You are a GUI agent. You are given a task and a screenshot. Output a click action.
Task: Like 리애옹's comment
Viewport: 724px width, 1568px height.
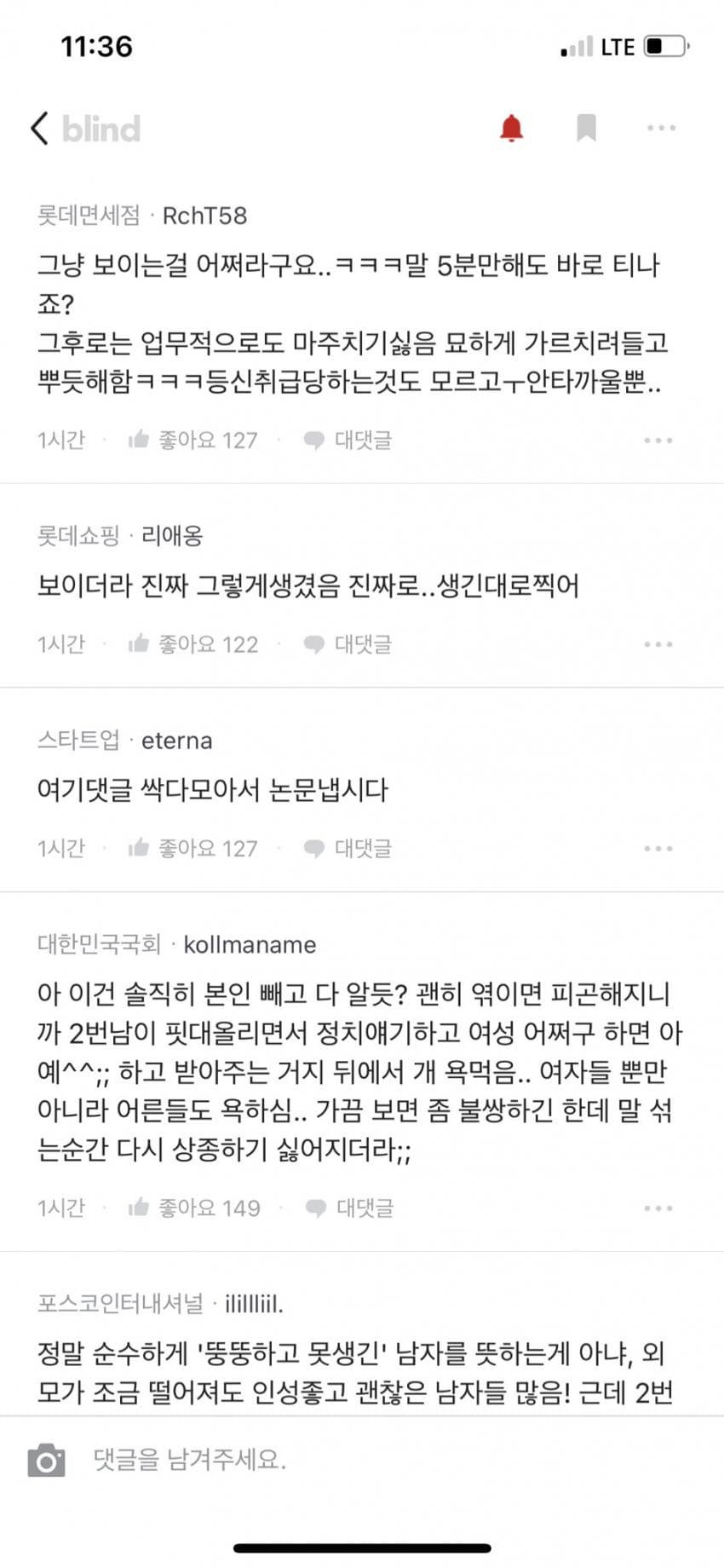(192, 644)
